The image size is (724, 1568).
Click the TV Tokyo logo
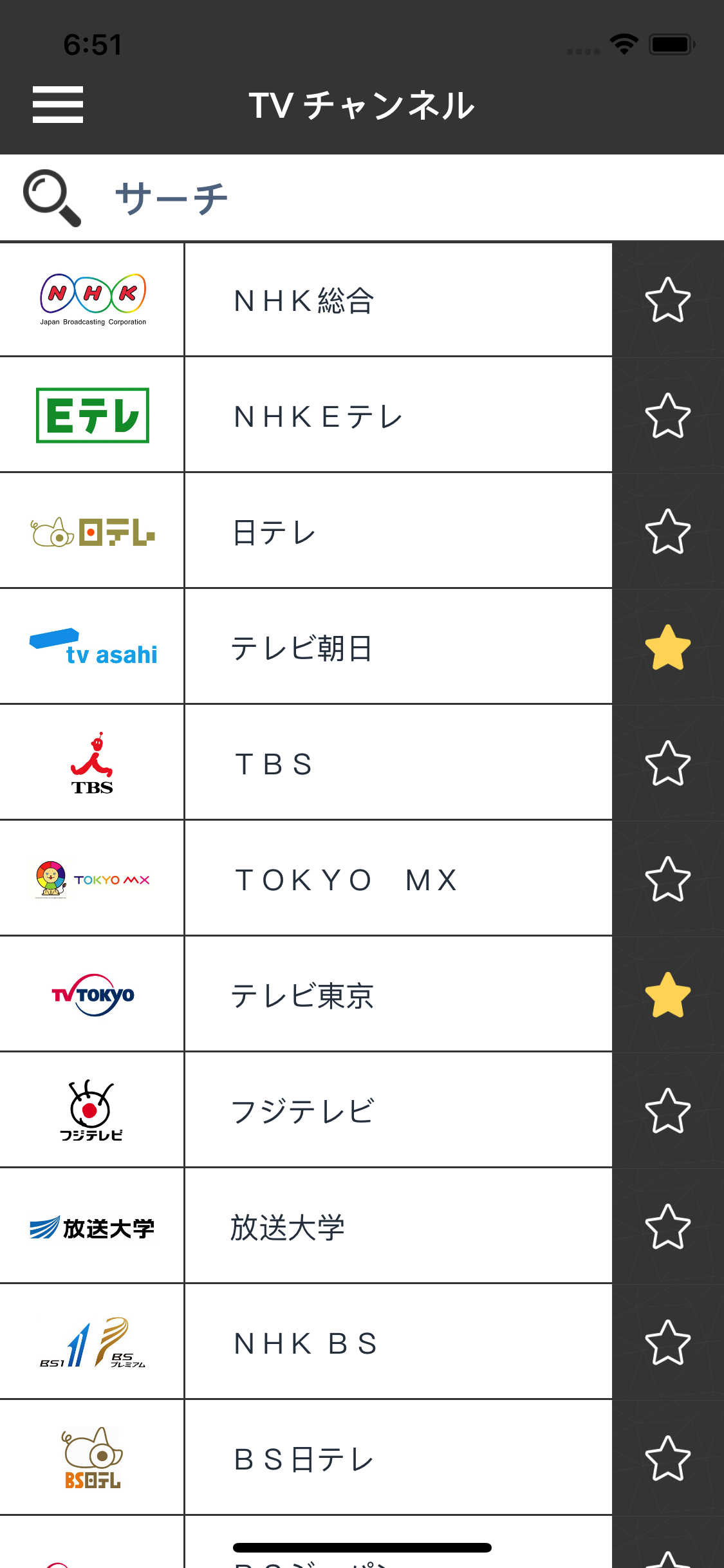pyautogui.click(x=92, y=995)
